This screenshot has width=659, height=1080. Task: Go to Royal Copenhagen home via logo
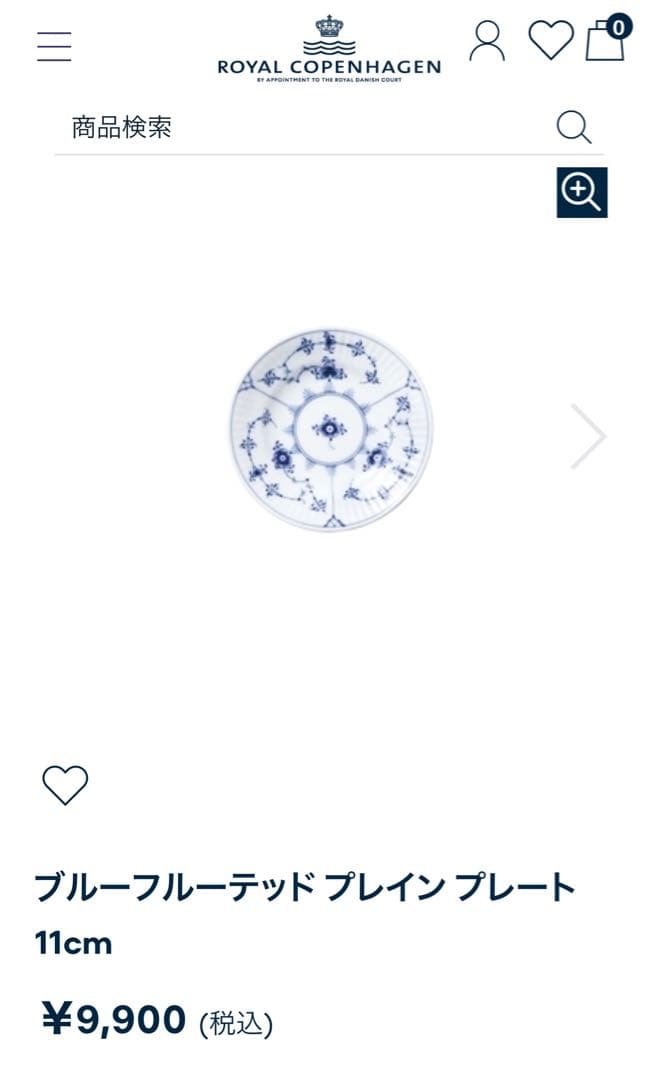pyautogui.click(x=329, y=46)
